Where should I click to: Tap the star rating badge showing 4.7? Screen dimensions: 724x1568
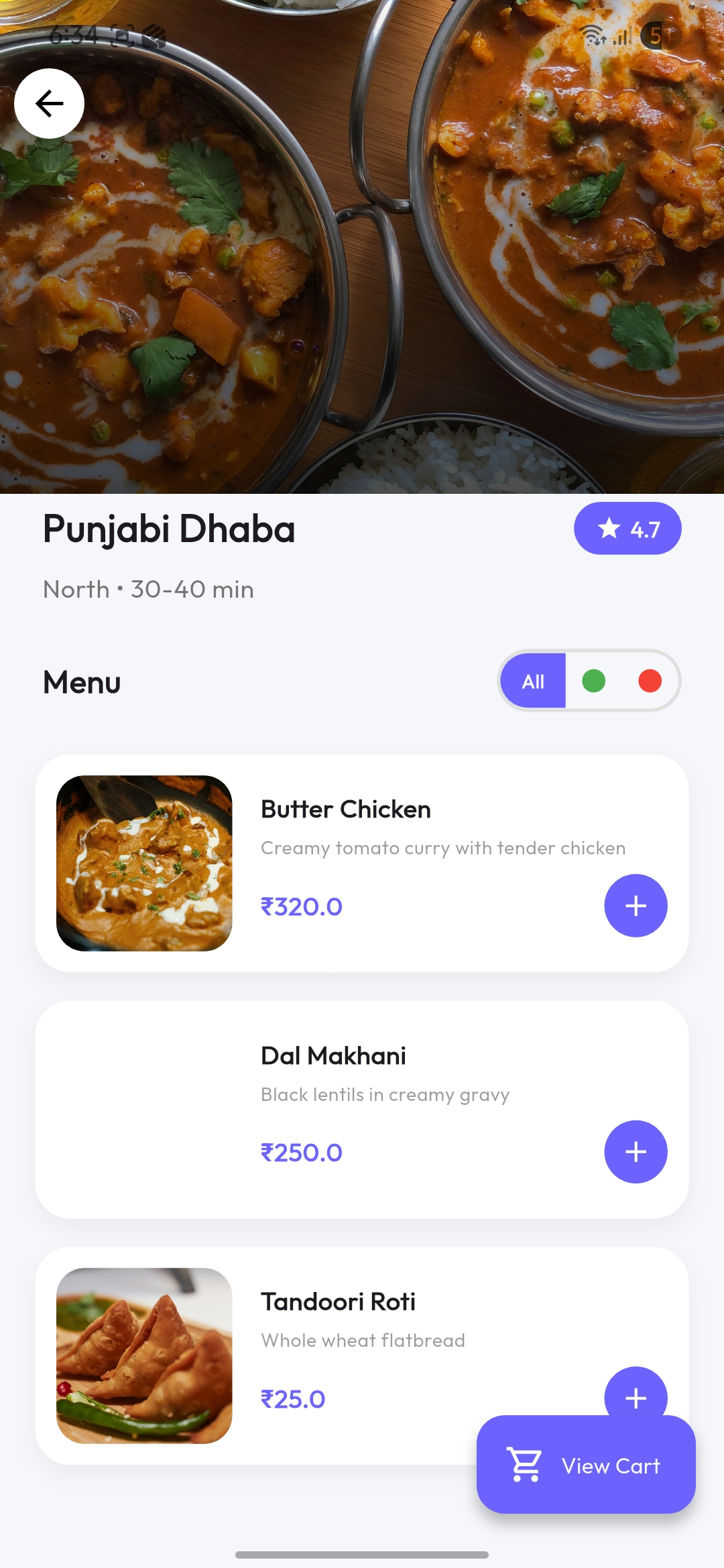click(627, 529)
